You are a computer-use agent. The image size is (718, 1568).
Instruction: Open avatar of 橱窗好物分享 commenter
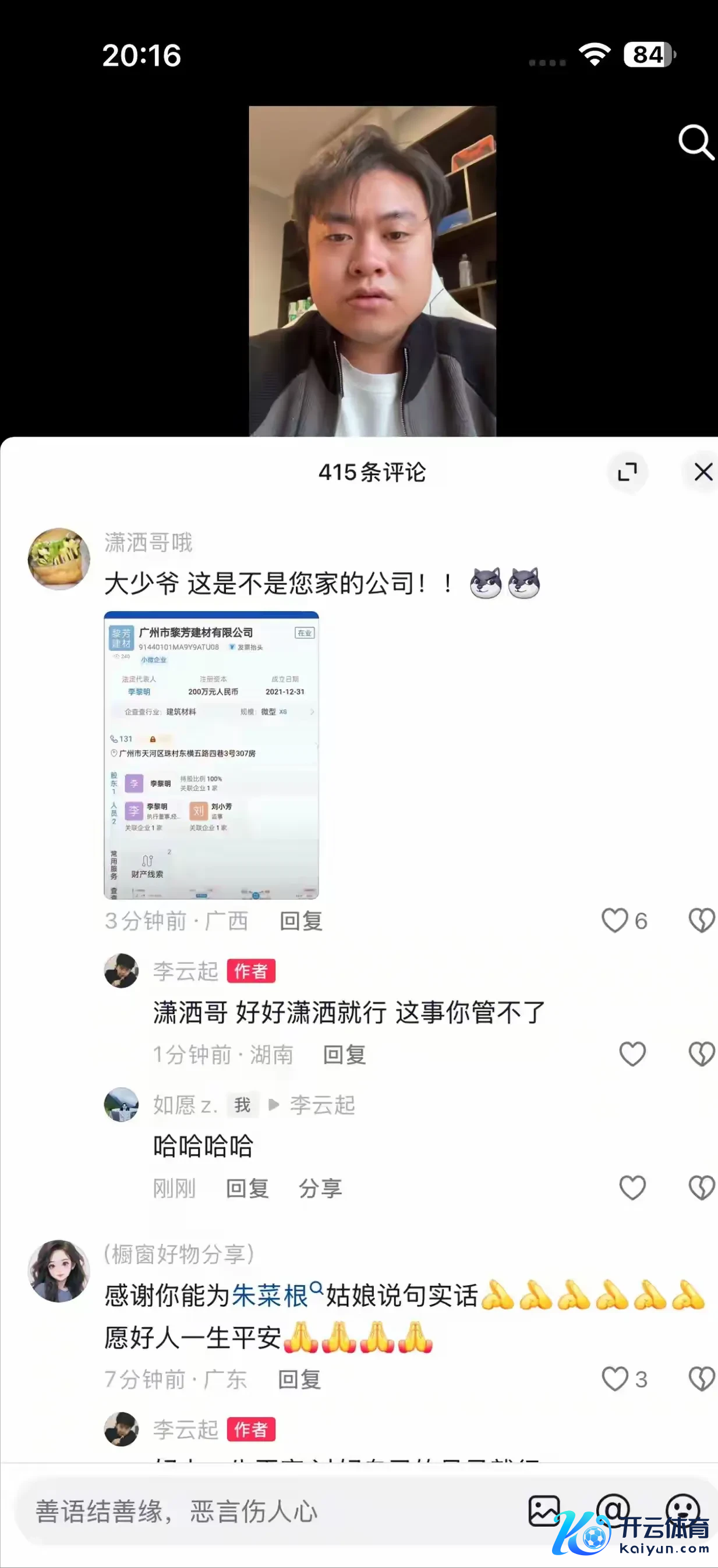tap(59, 1271)
